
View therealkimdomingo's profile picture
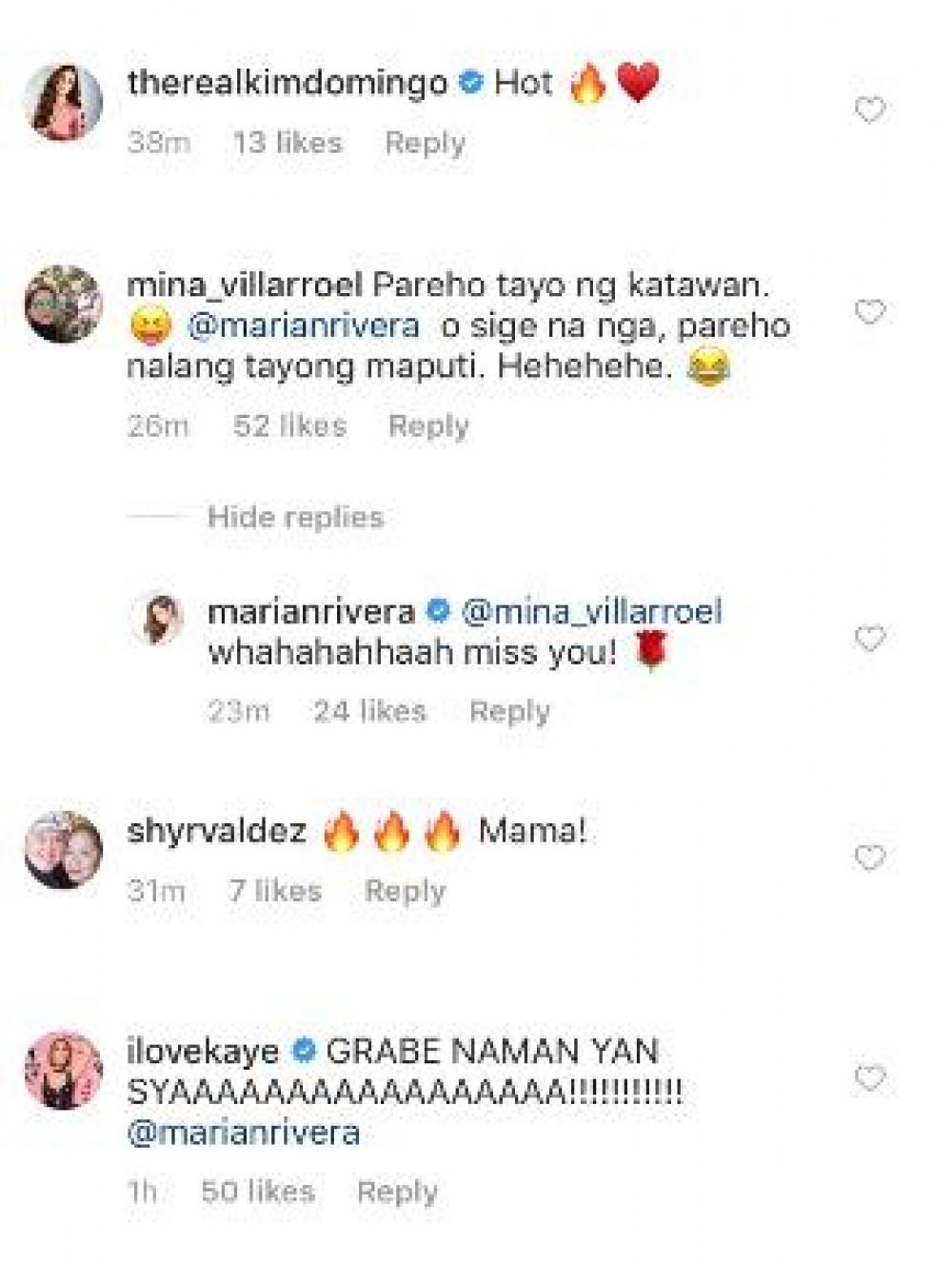[x=64, y=103]
